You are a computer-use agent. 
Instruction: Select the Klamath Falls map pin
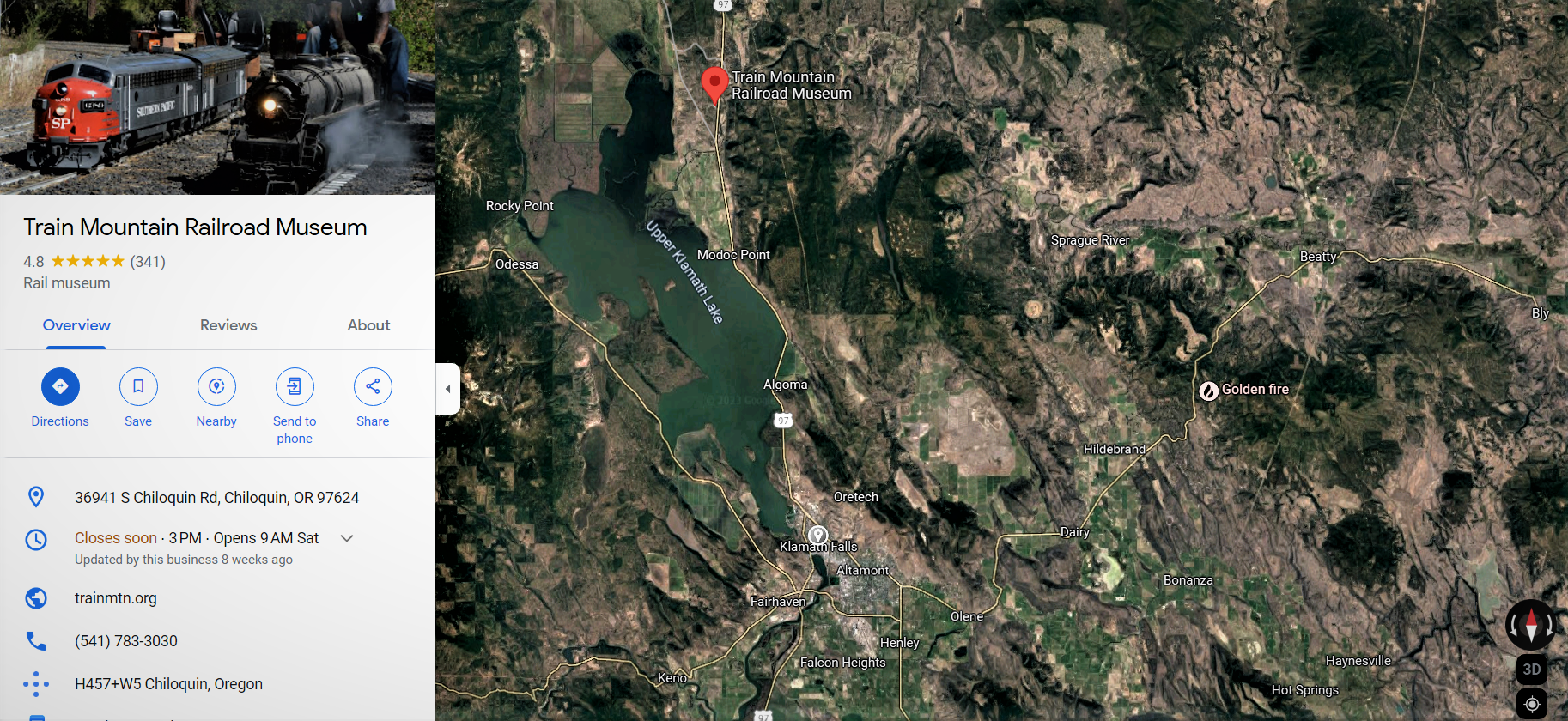[818, 536]
